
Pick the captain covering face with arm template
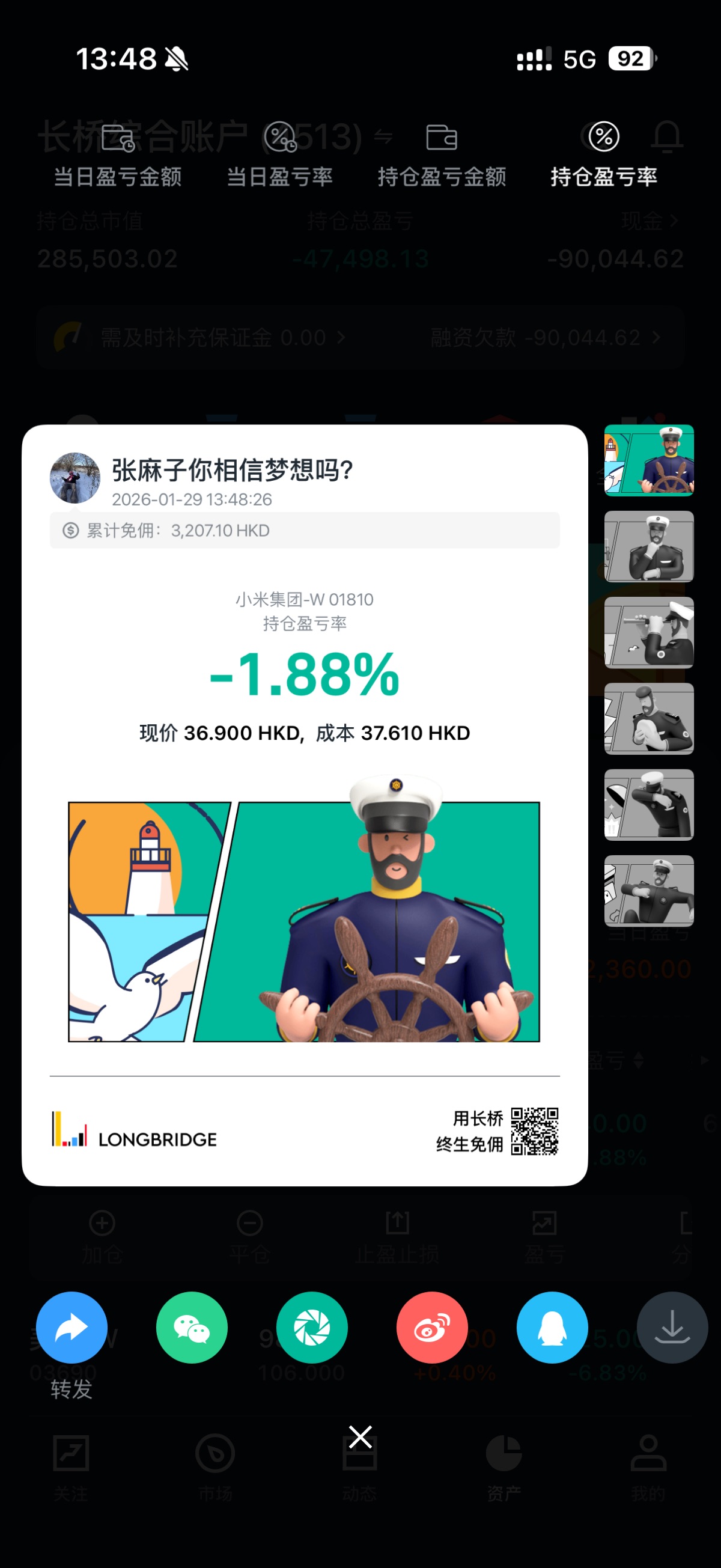(x=648, y=805)
